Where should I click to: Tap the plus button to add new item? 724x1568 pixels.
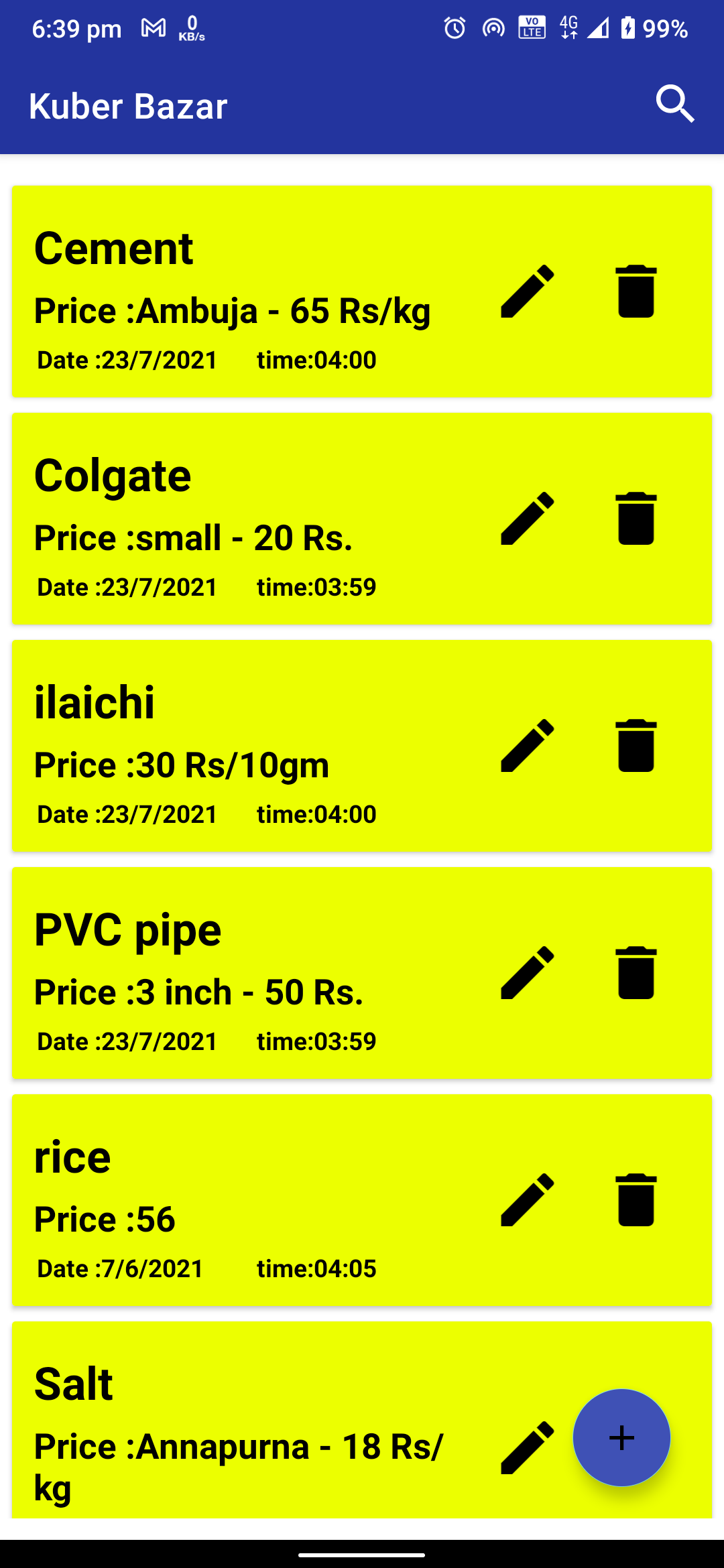(x=621, y=1437)
